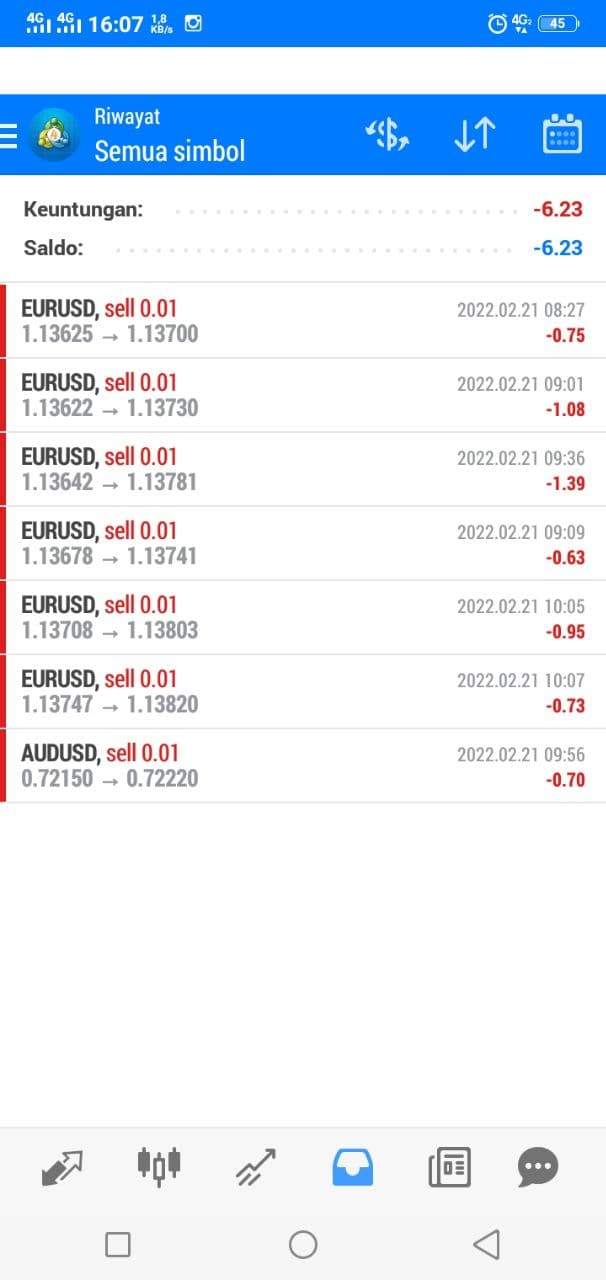Select the EURUSD trade with -1.39 loss
The image size is (606, 1280).
(x=303, y=469)
